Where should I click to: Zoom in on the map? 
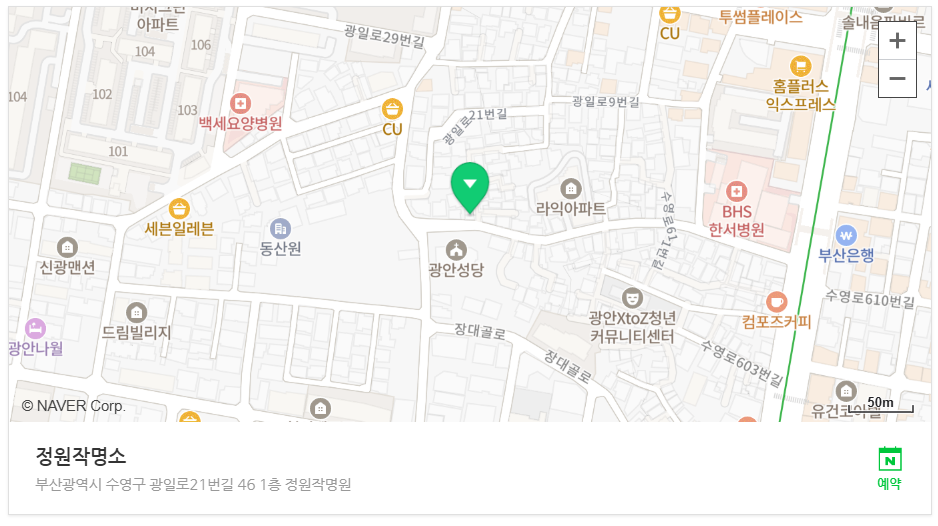coord(897,41)
